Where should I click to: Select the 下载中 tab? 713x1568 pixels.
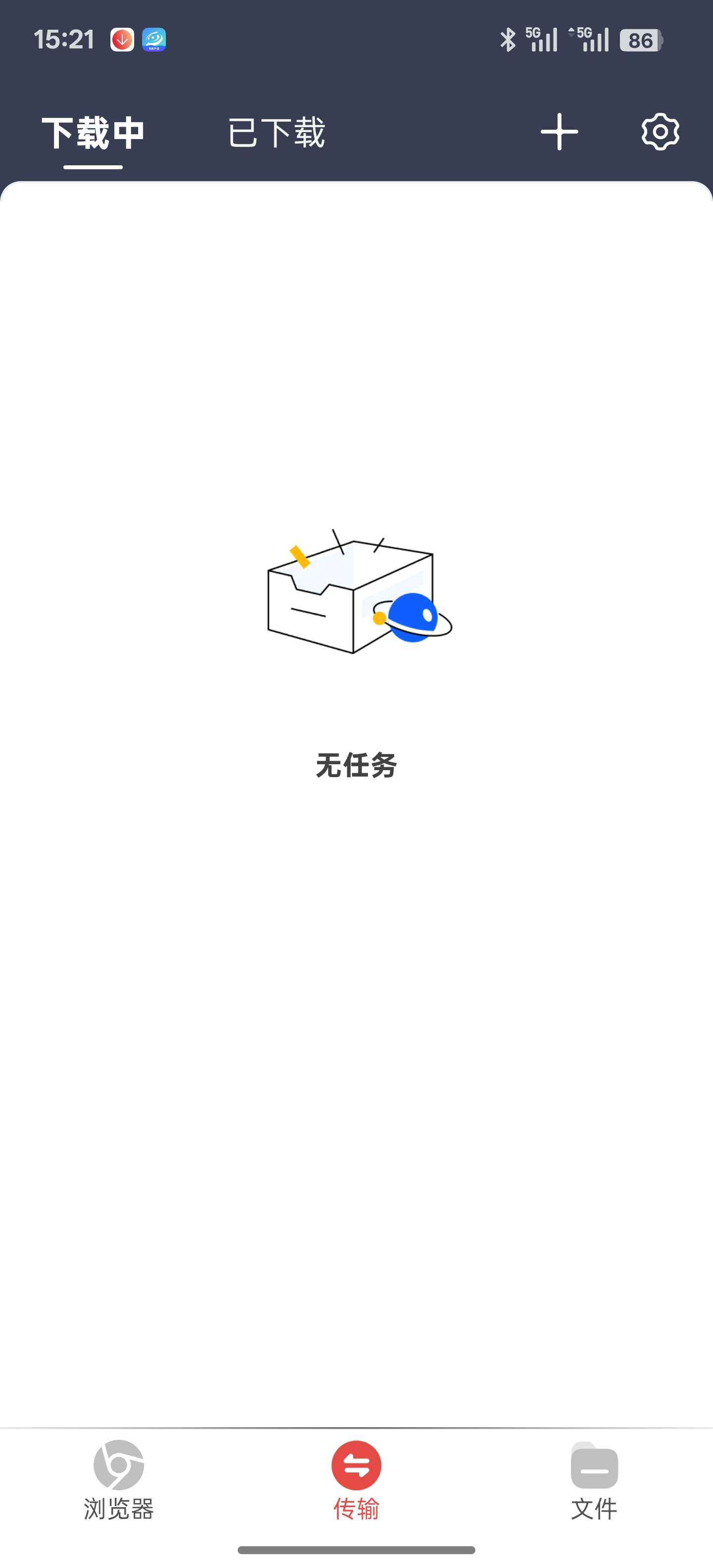click(x=93, y=132)
